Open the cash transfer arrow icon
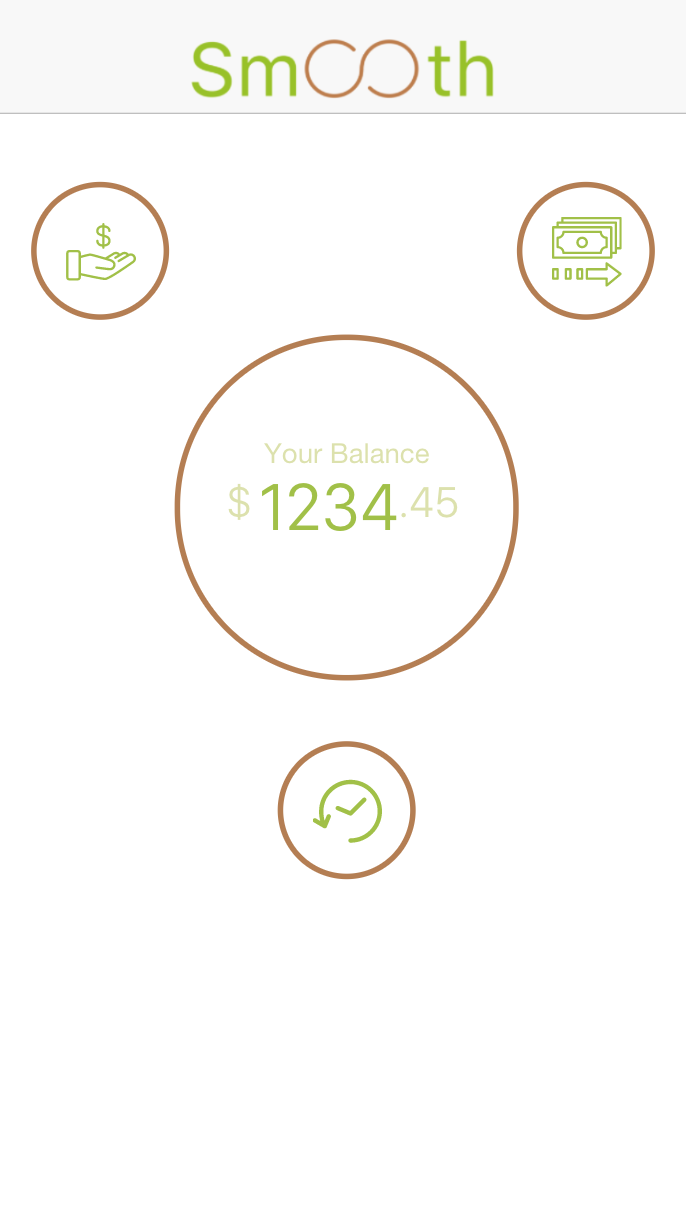Viewport: 686px width, 1208px height. (x=586, y=251)
